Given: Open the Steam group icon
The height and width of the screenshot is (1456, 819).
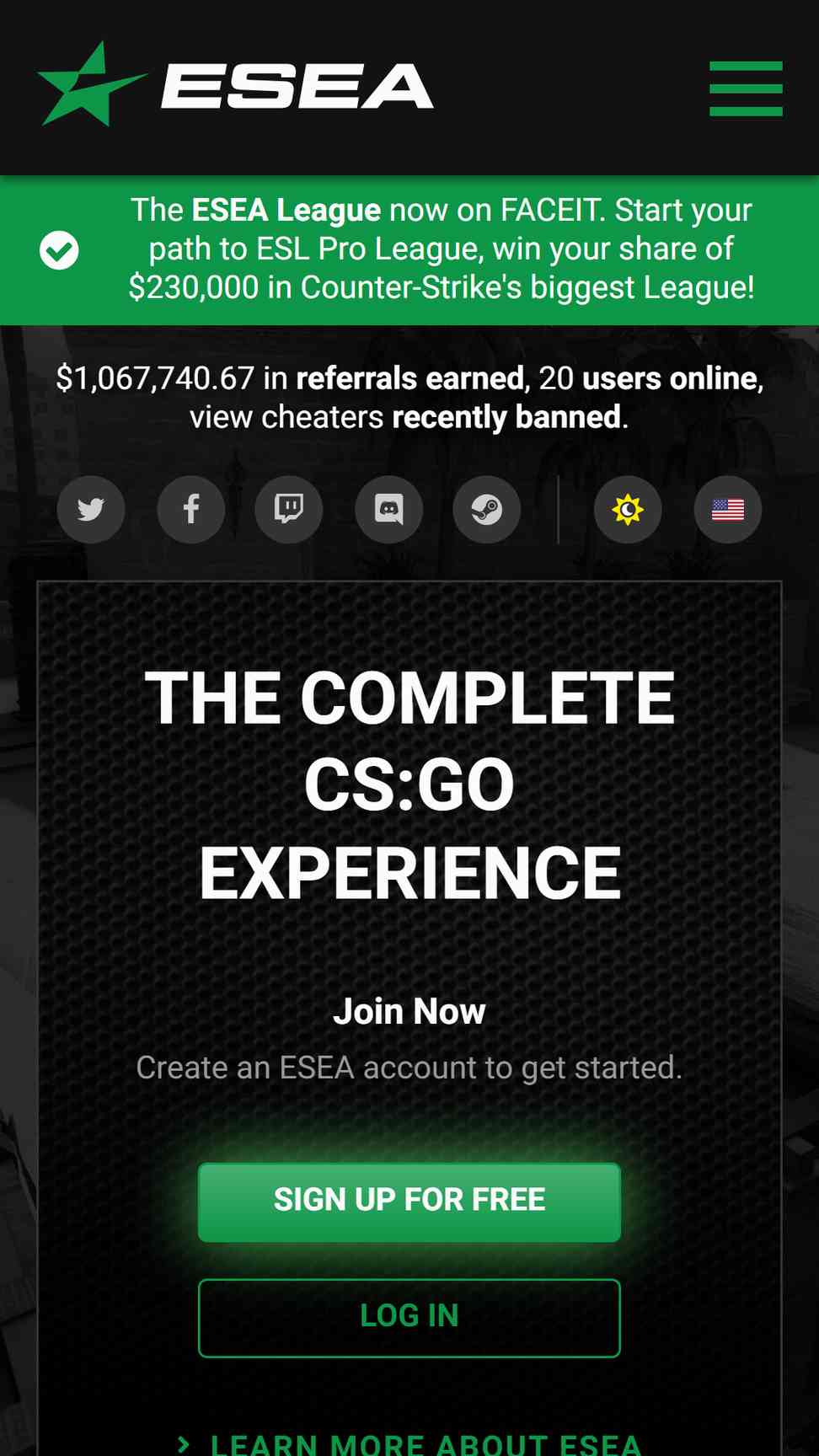Looking at the screenshot, I should pyautogui.click(x=487, y=509).
